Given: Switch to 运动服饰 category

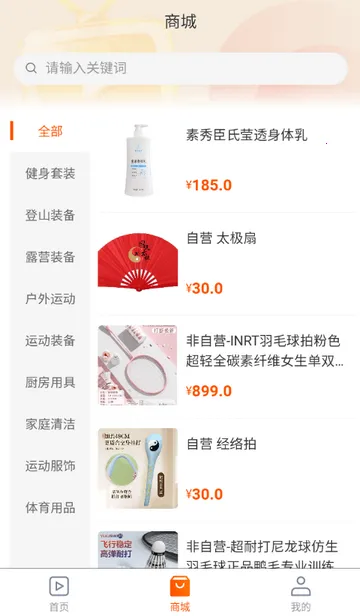Looking at the screenshot, I should [x=50, y=466].
